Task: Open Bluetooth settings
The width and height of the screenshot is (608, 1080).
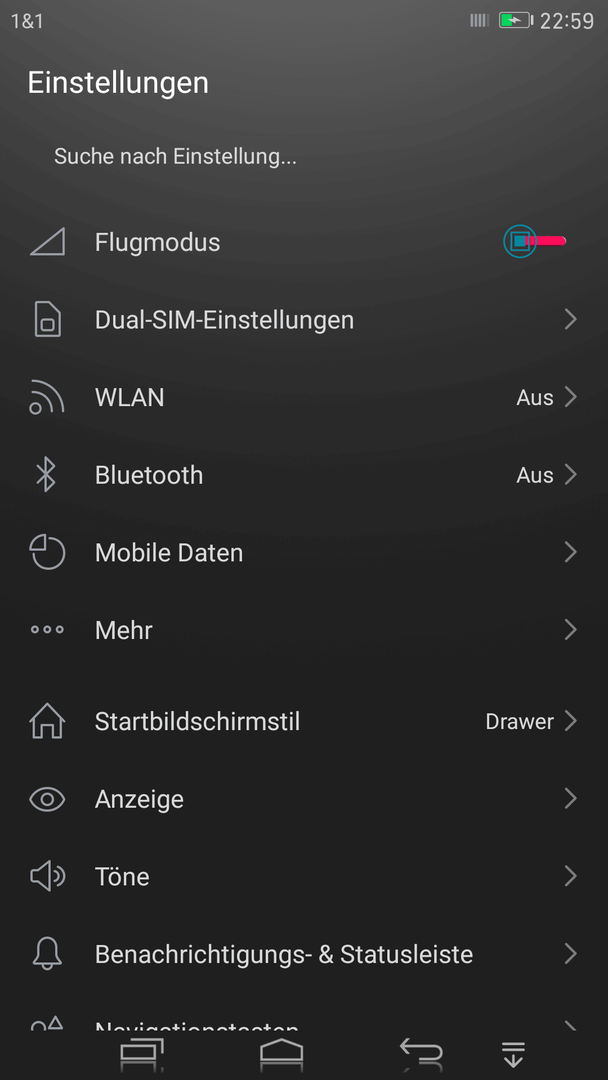Action: click(x=304, y=475)
